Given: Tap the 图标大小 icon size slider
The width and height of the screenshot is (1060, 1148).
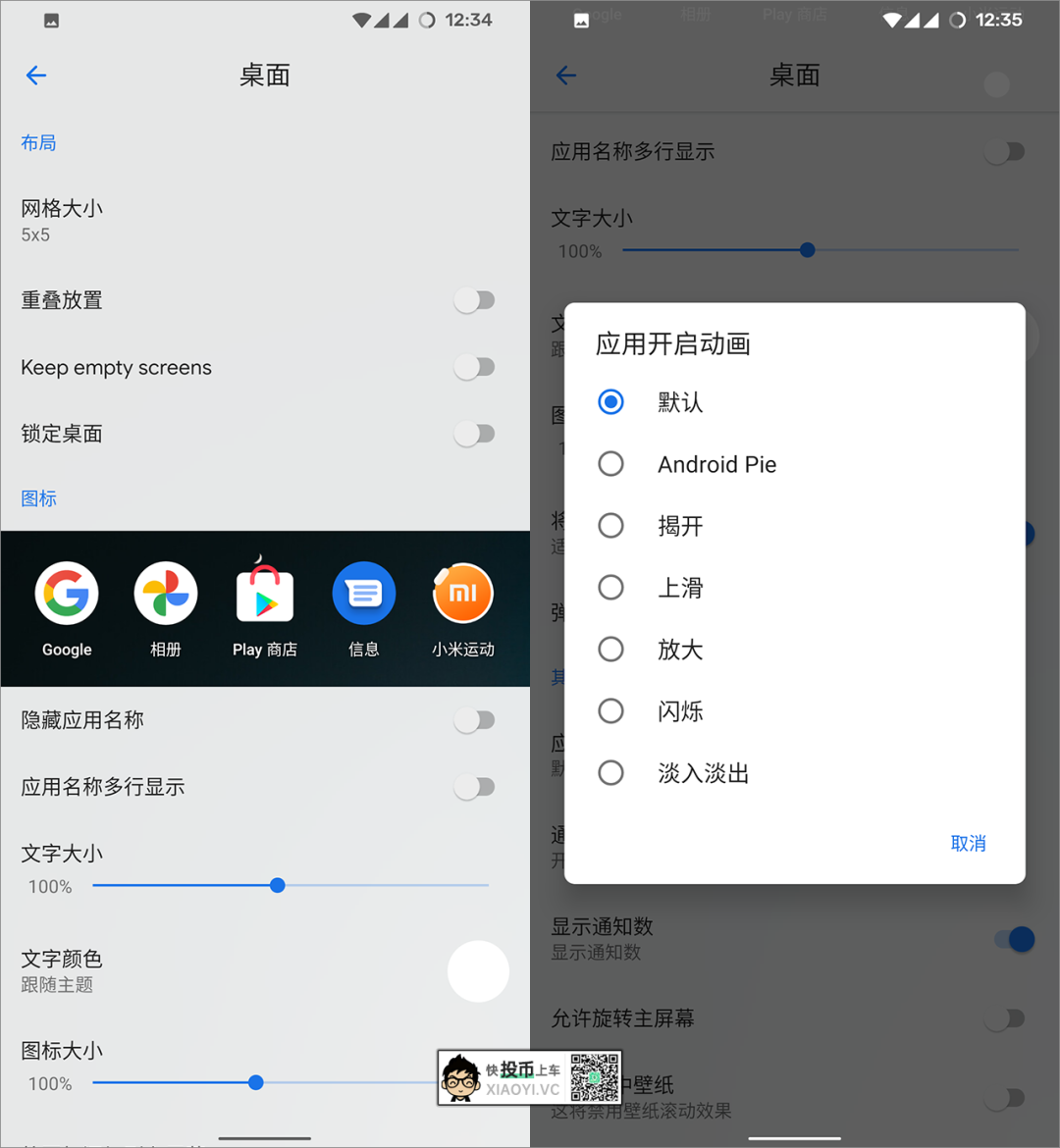Looking at the screenshot, I should pyautogui.click(x=256, y=1083).
